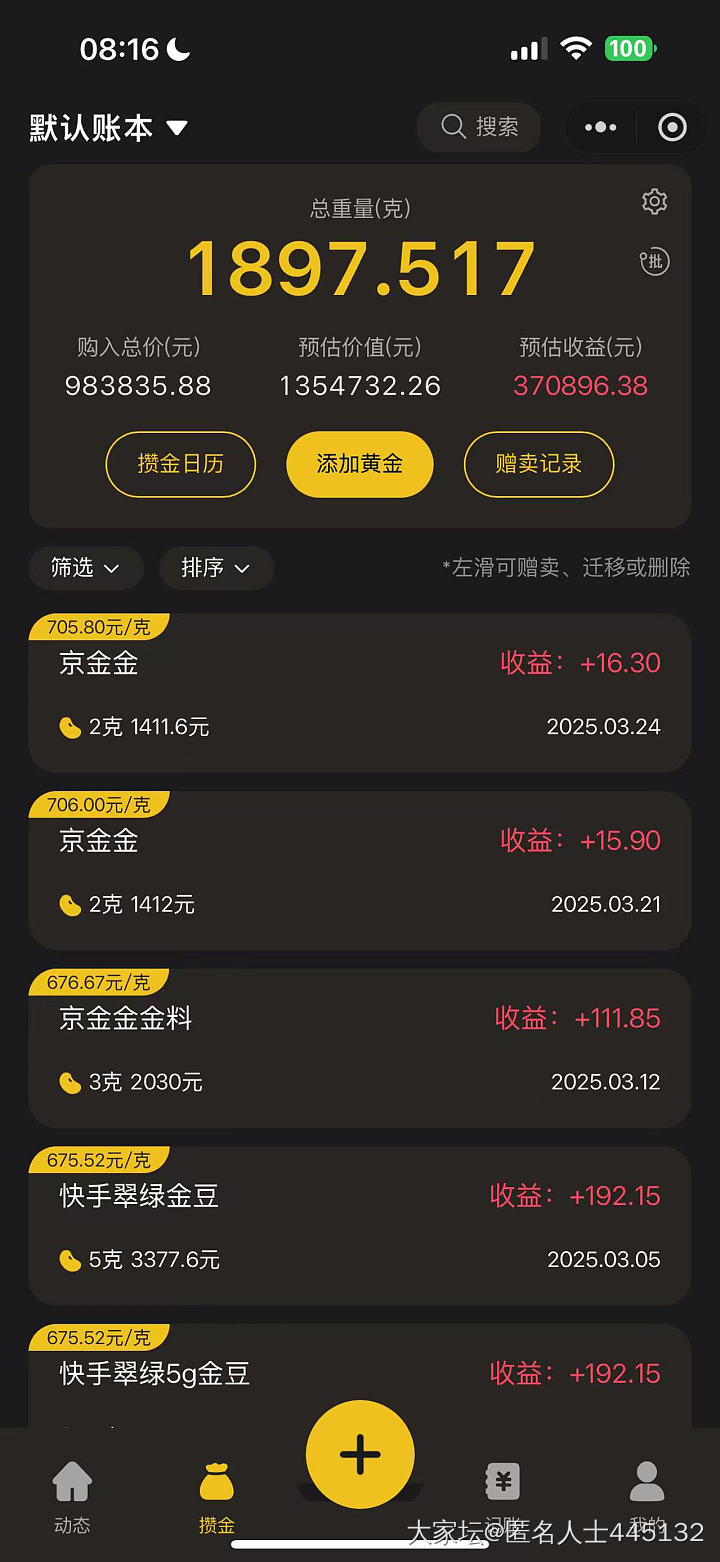This screenshot has height=1562, width=720.
Task: Open the 快手翠绿5g金豆 record
Action: point(360,1375)
